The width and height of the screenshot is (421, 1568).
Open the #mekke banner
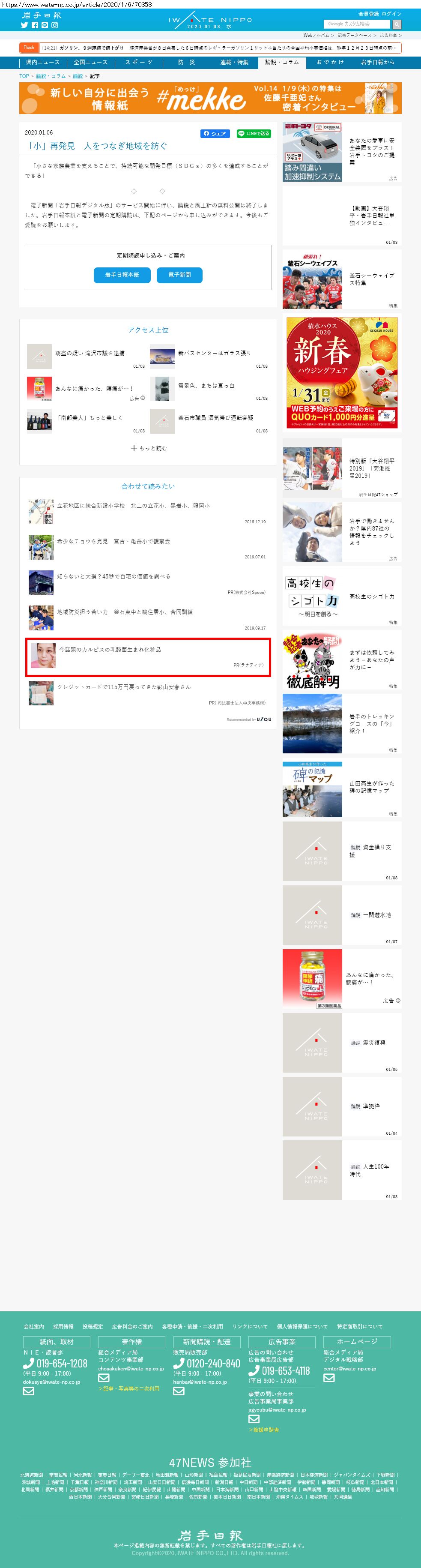tap(210, 98)
